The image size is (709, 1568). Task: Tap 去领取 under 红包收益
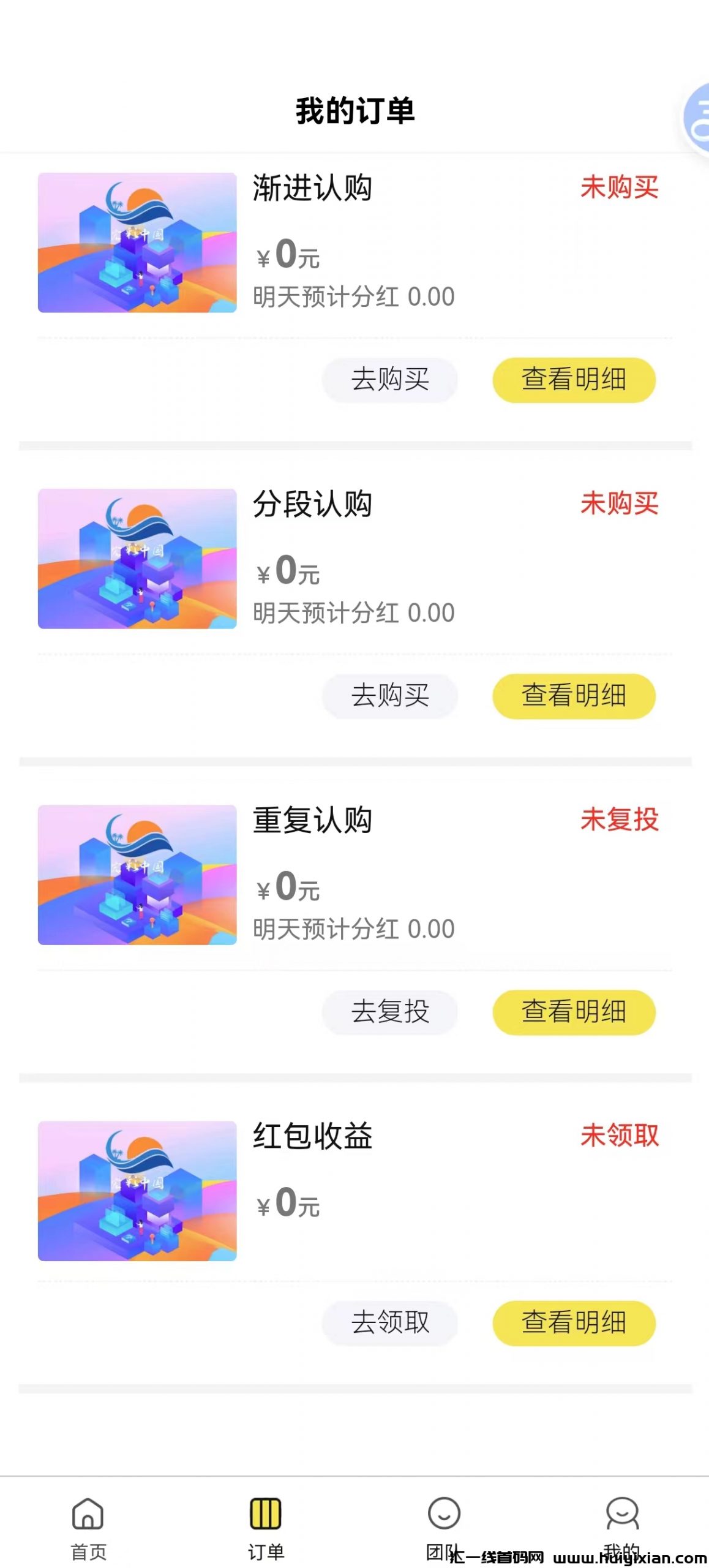tap(390, 1322)
